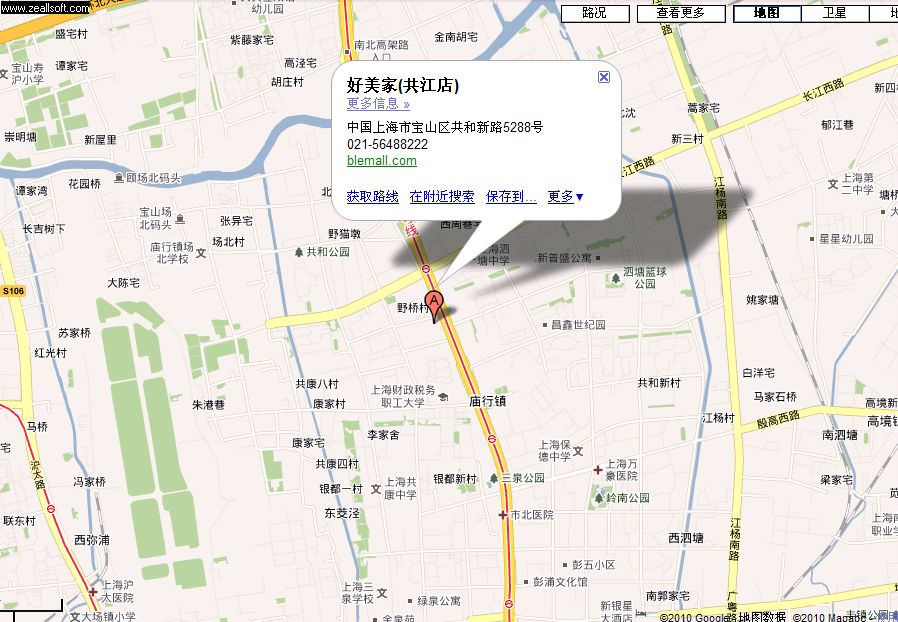Viewport: 898px width, 622px height.
Task: Open the blemall.com website link
Action: [x=382, y=161]
